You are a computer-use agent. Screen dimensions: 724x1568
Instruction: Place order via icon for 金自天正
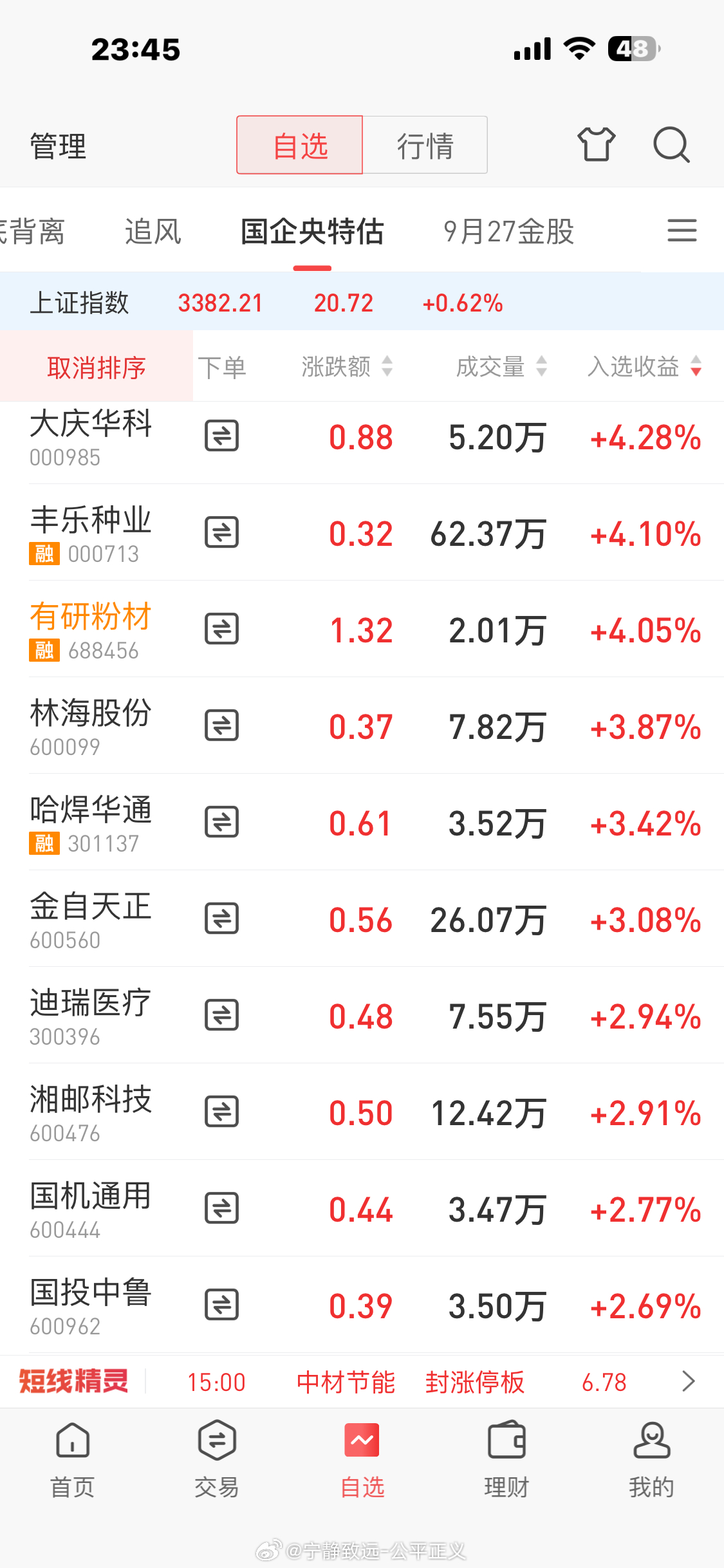pos(221,919)
